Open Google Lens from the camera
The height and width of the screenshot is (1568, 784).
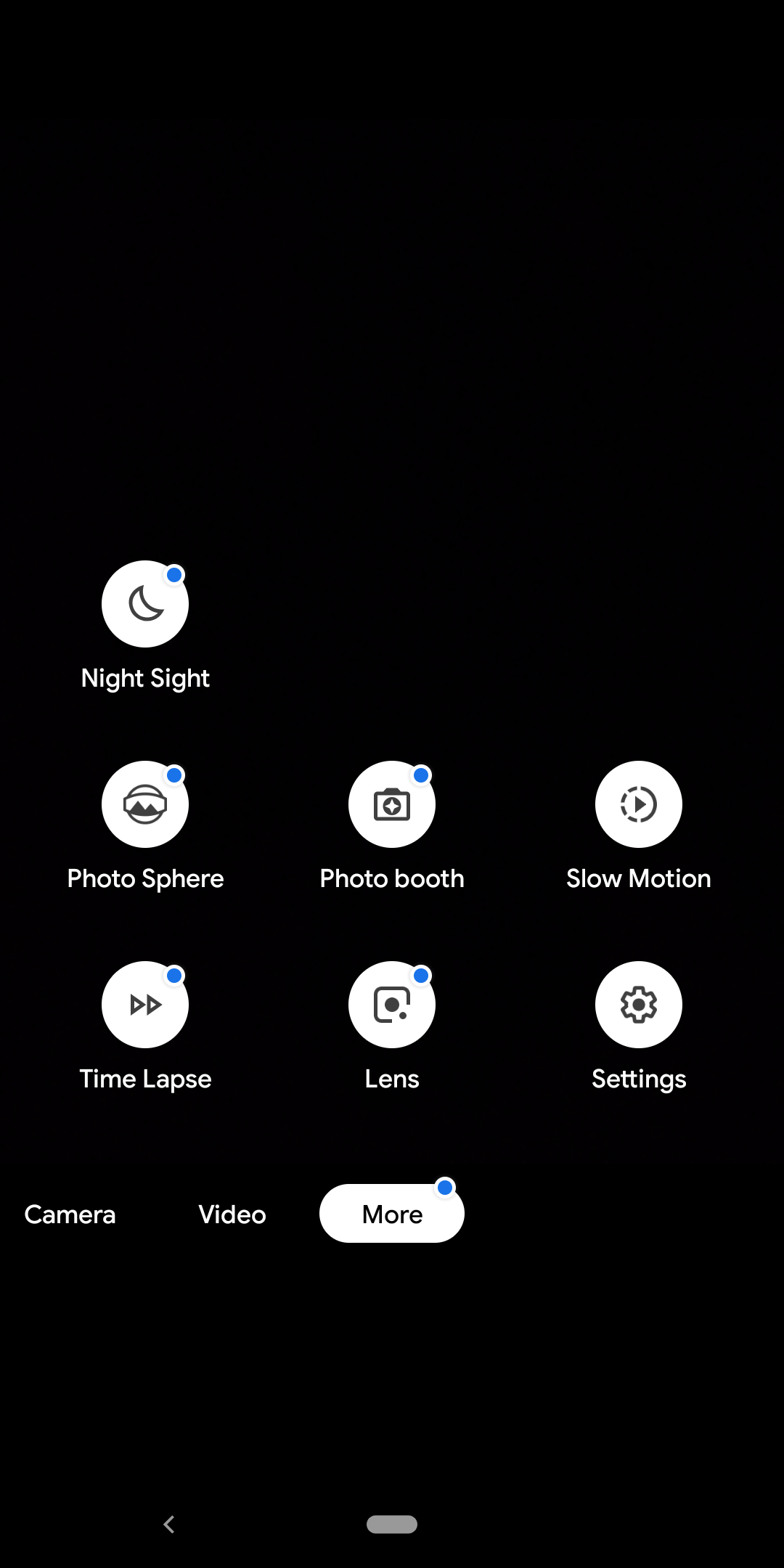click(392, 1005)
